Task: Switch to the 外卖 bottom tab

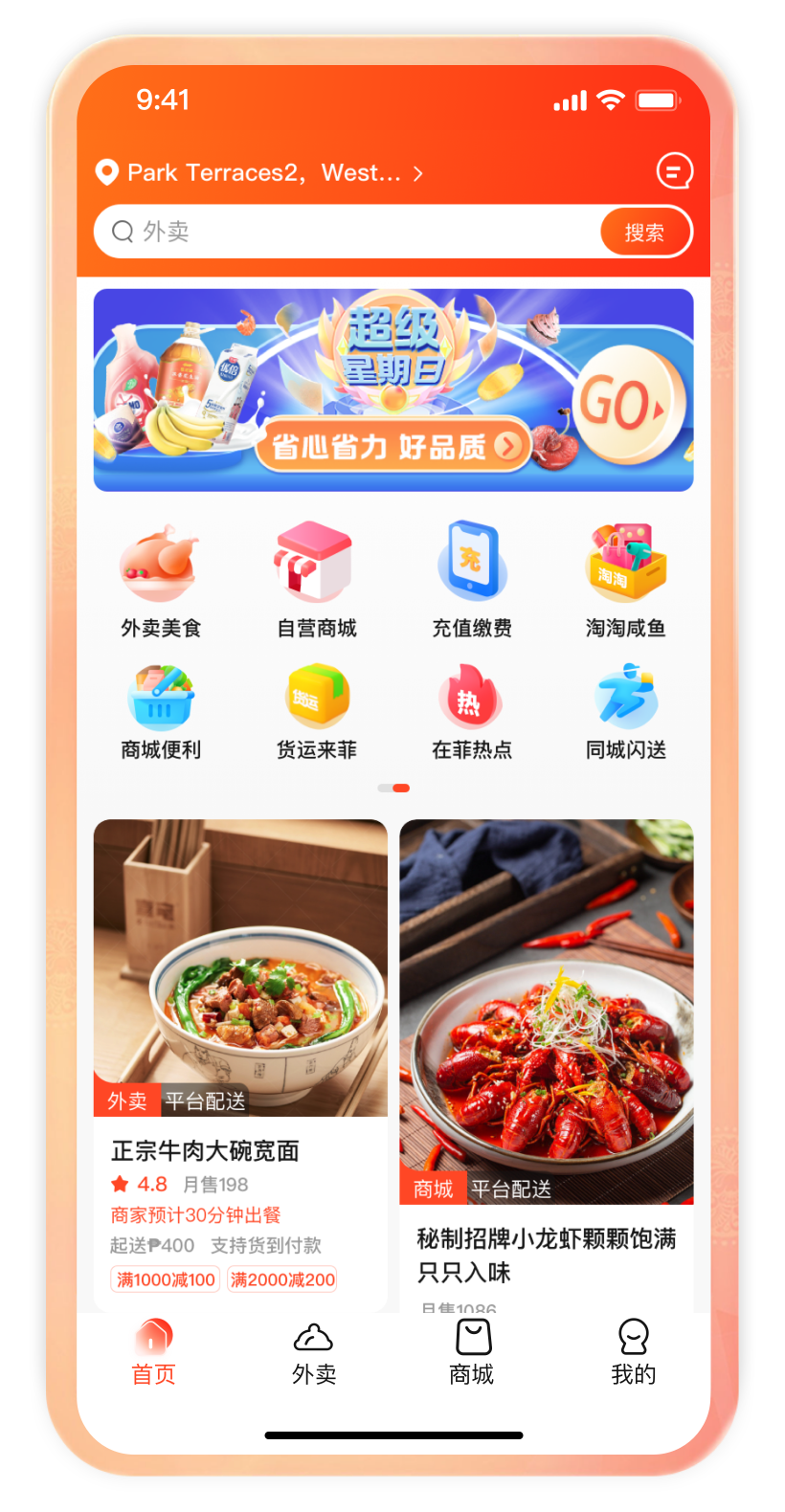Action: click(x=313, y=1353)
